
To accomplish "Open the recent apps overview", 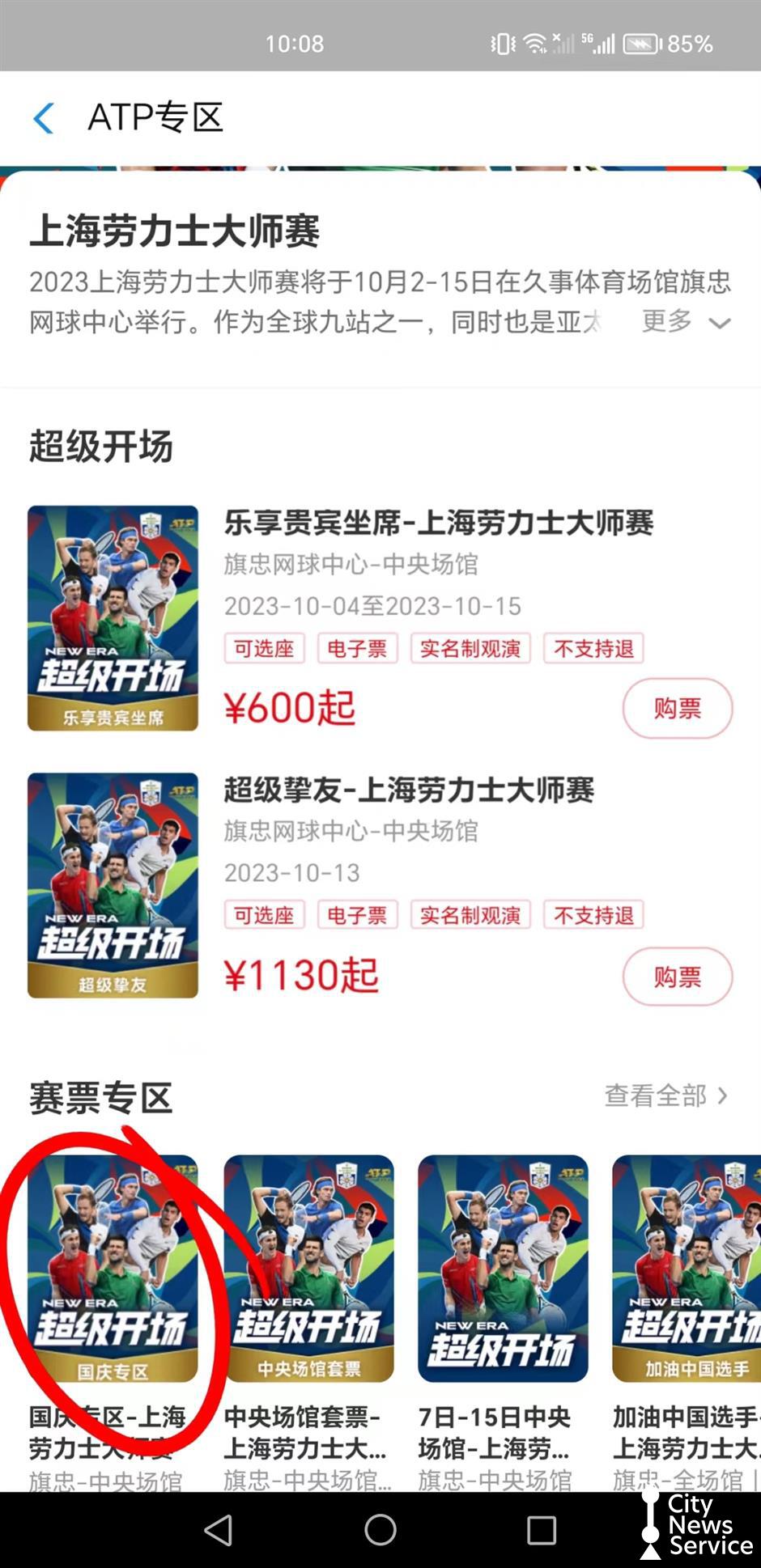I will tap(541, 1530).
